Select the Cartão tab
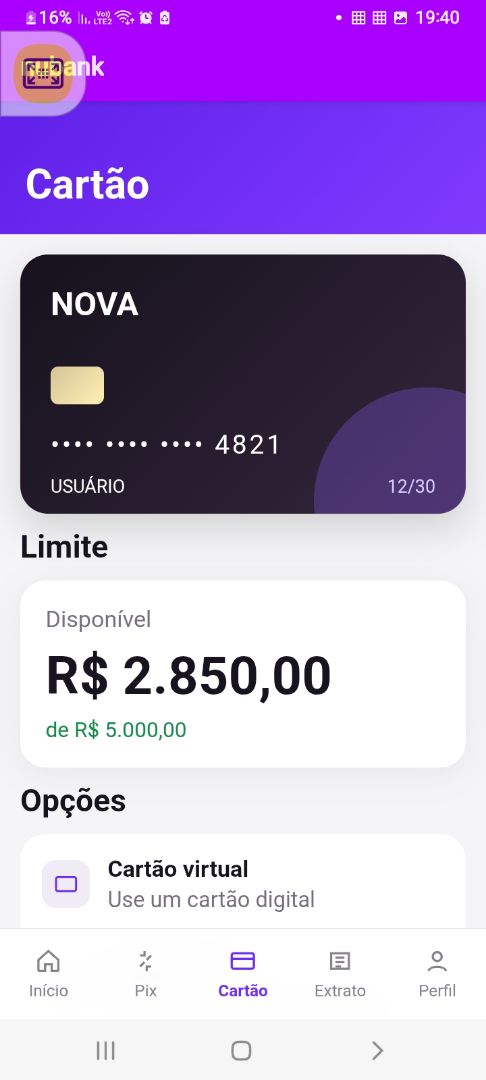Image resolution: width=486 pixels, height=1080 pixels. tap(243, 974)
